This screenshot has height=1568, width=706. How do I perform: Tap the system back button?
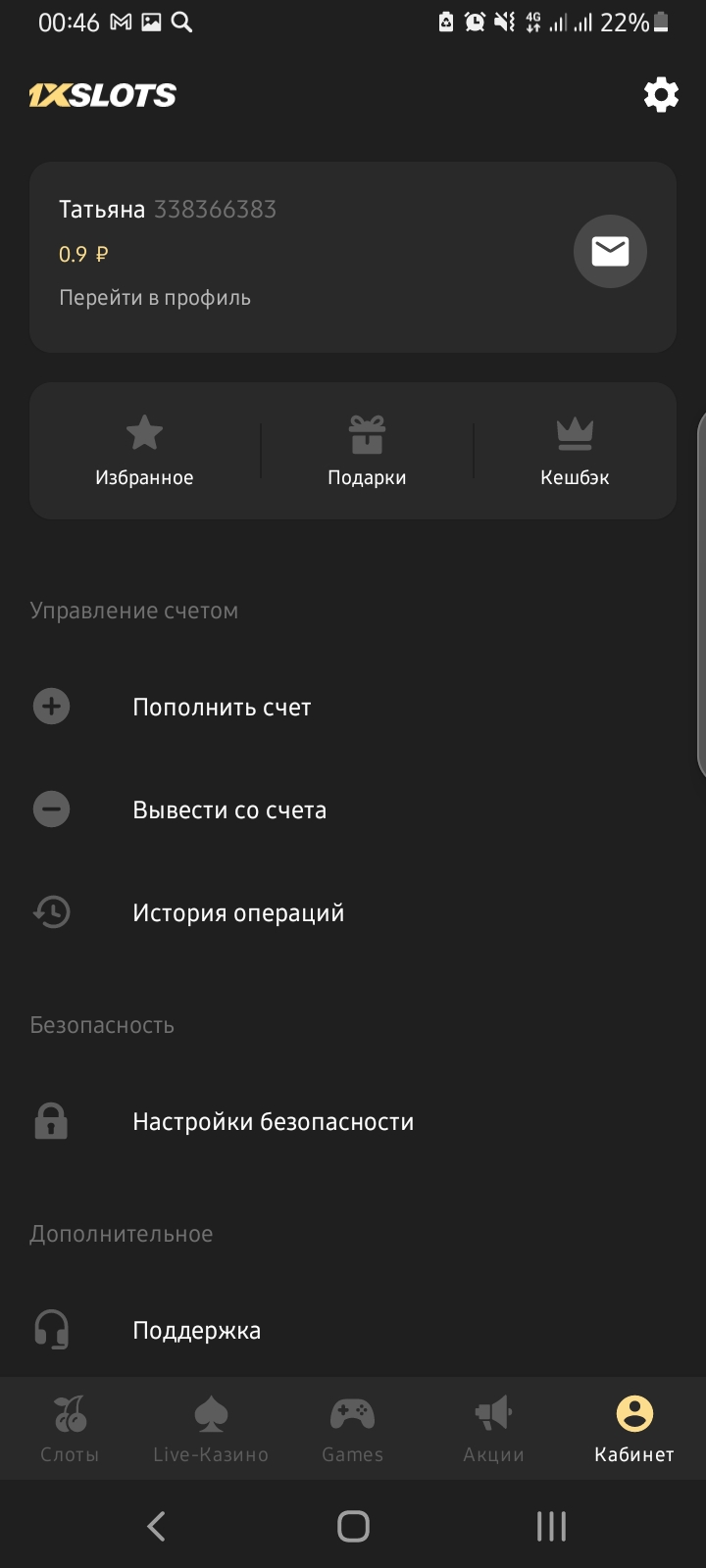pos(156,1526)
